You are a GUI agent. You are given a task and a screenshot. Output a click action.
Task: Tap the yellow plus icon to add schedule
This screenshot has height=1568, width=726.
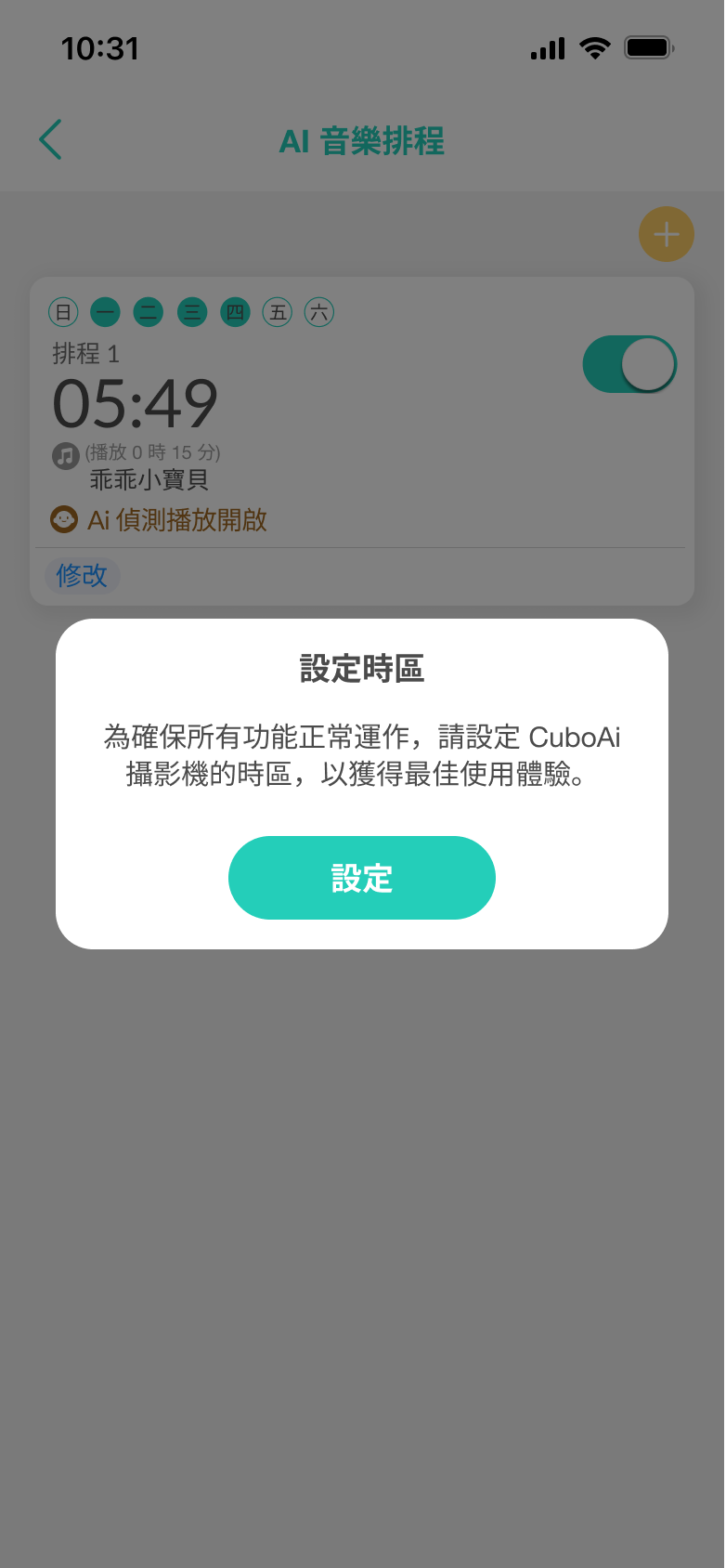coord(666,234)
